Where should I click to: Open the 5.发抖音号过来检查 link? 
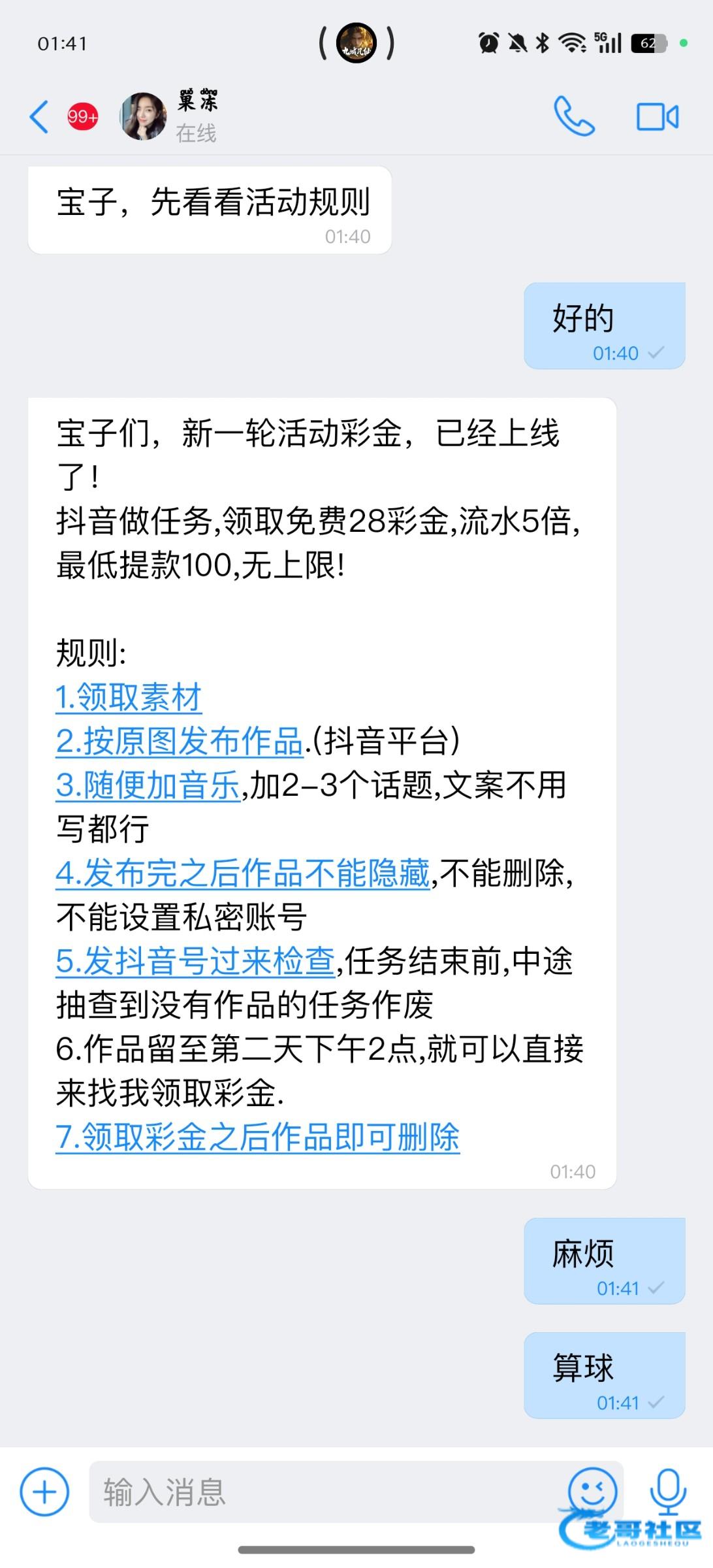195,961
